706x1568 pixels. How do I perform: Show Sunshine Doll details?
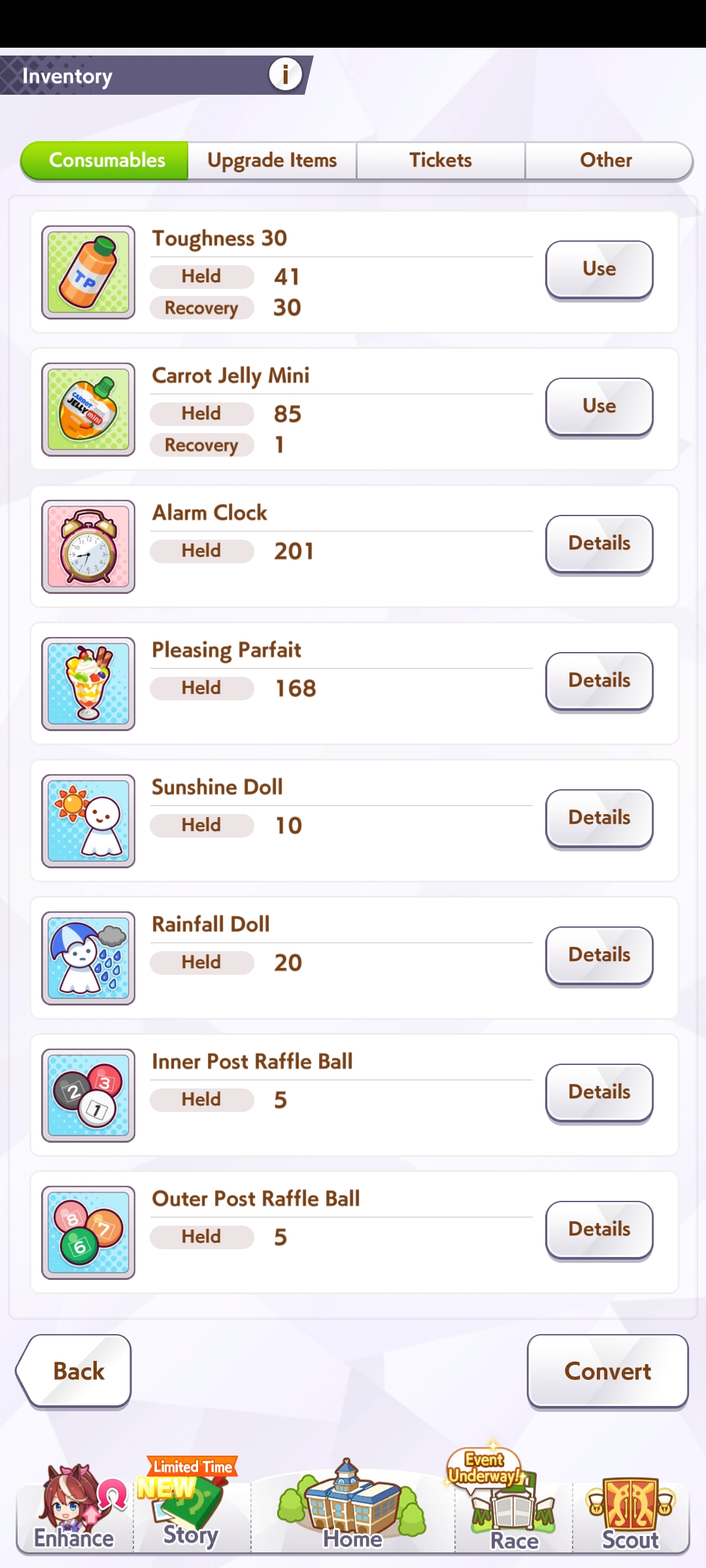[x=599, y=819]
